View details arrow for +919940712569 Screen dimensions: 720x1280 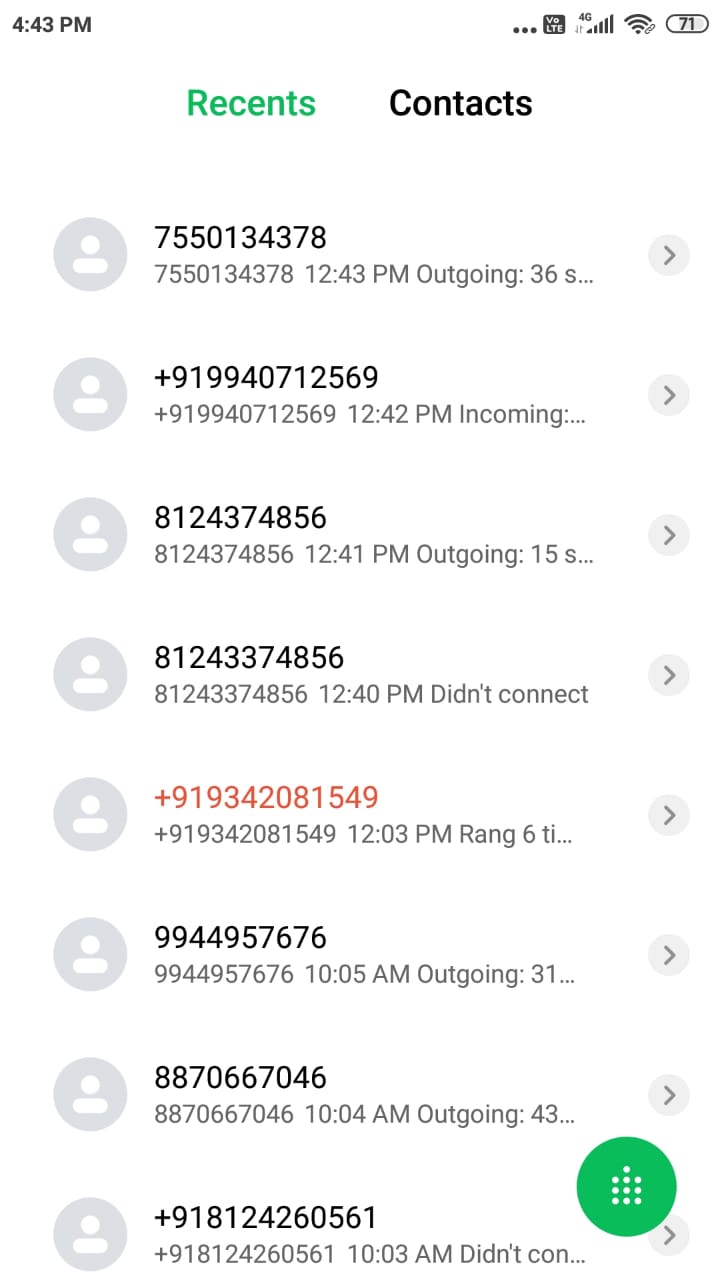point(669,396)
